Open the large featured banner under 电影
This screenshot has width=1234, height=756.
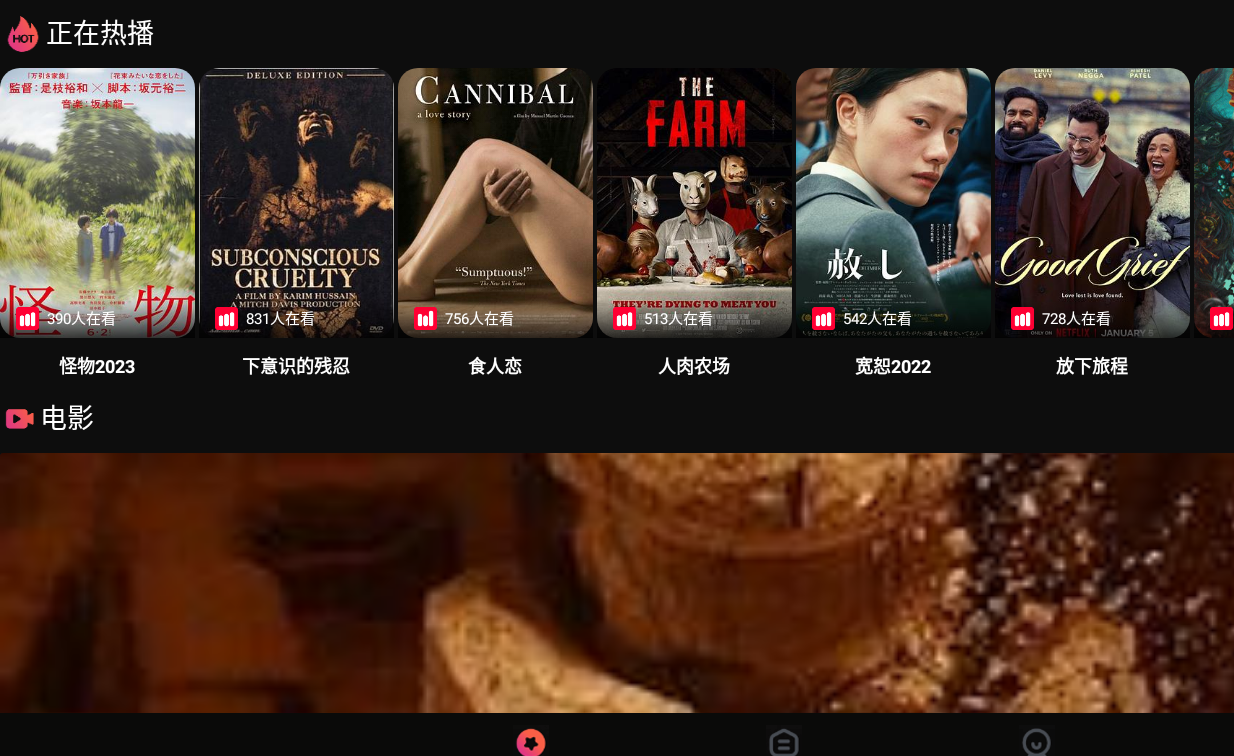point(617,582)
